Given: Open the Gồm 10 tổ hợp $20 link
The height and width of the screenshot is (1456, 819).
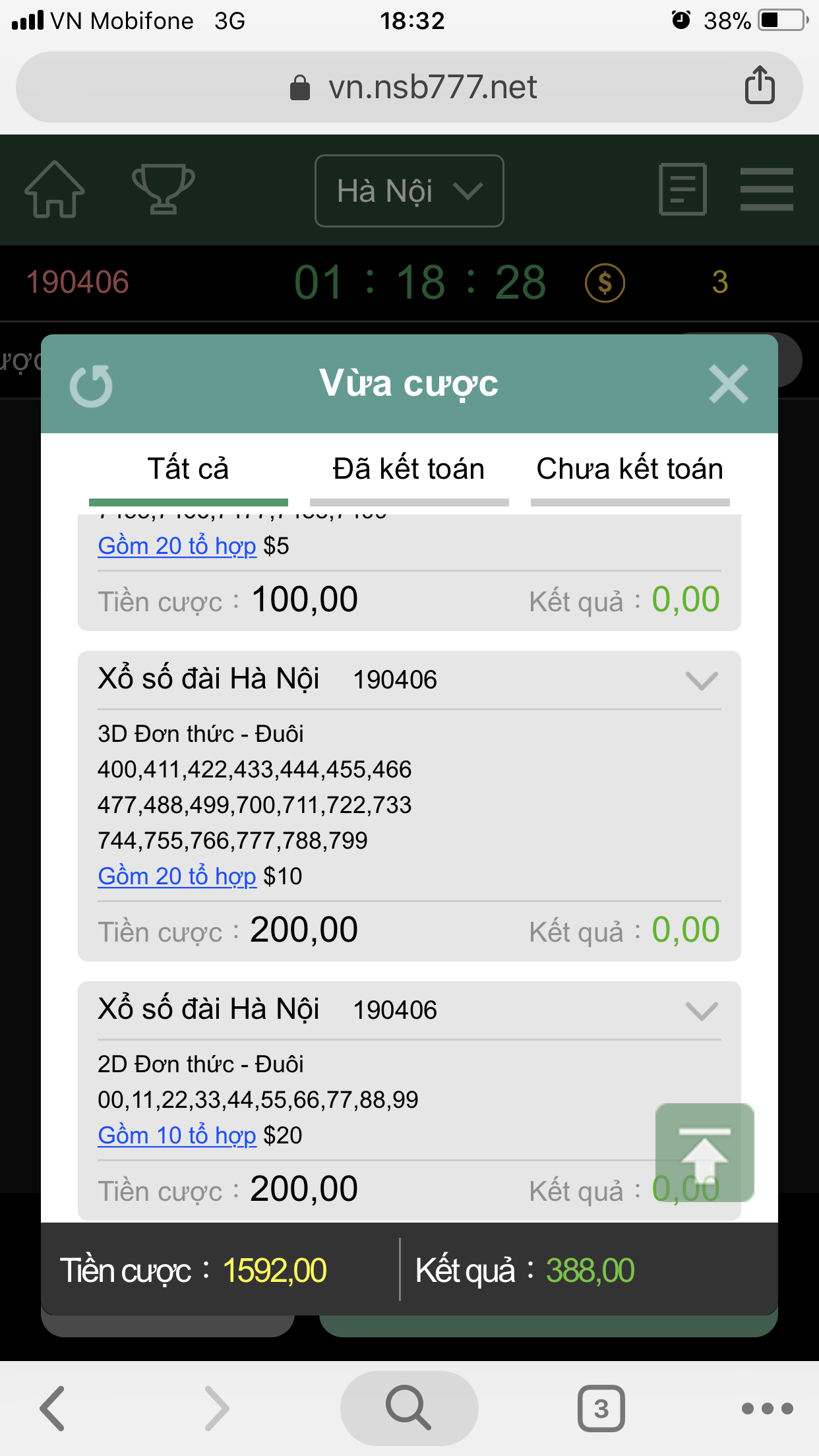Looking at the screenshot, I should pyautogui.click(x=177, y=1136).
